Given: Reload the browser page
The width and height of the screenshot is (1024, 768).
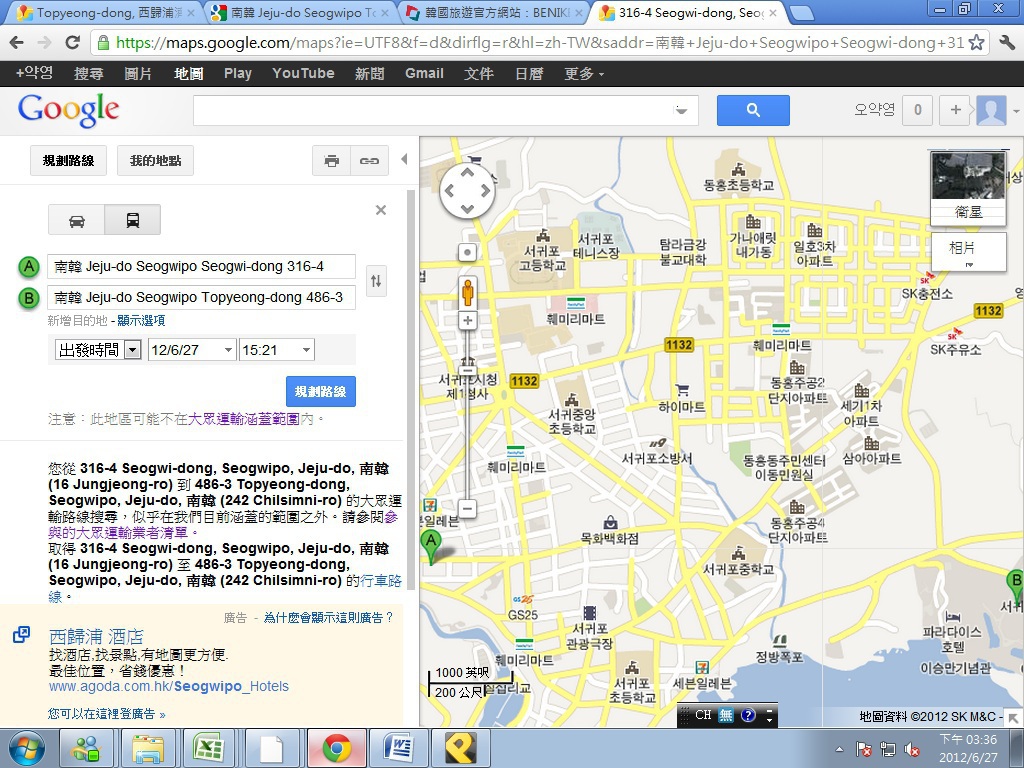Looking at the screenshot, I should [x=72, y=42].
